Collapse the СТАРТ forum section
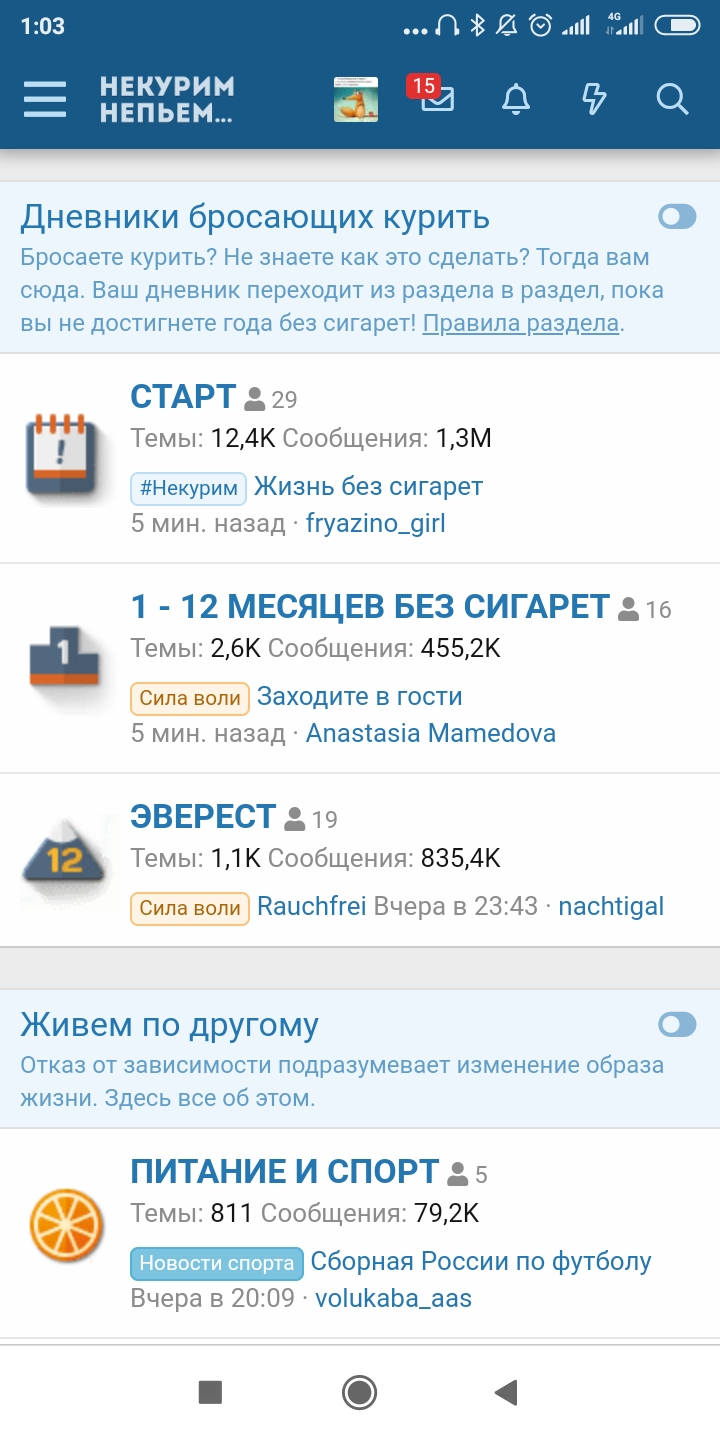The image size is (720, 1440). (183, 397)
